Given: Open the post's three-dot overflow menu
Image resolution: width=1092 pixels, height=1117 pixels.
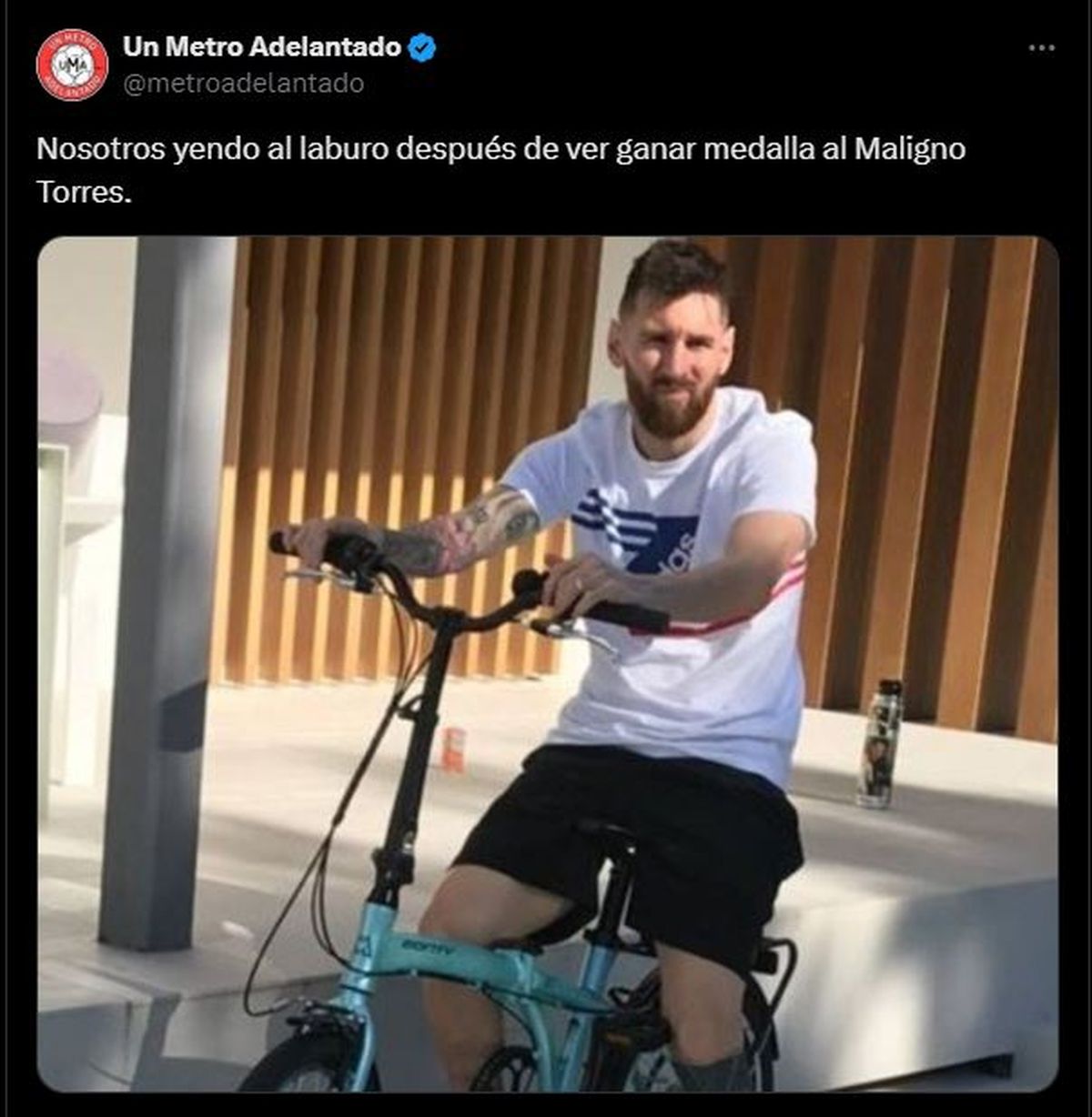Looking at the screenshot, I should click(1041, 48).
